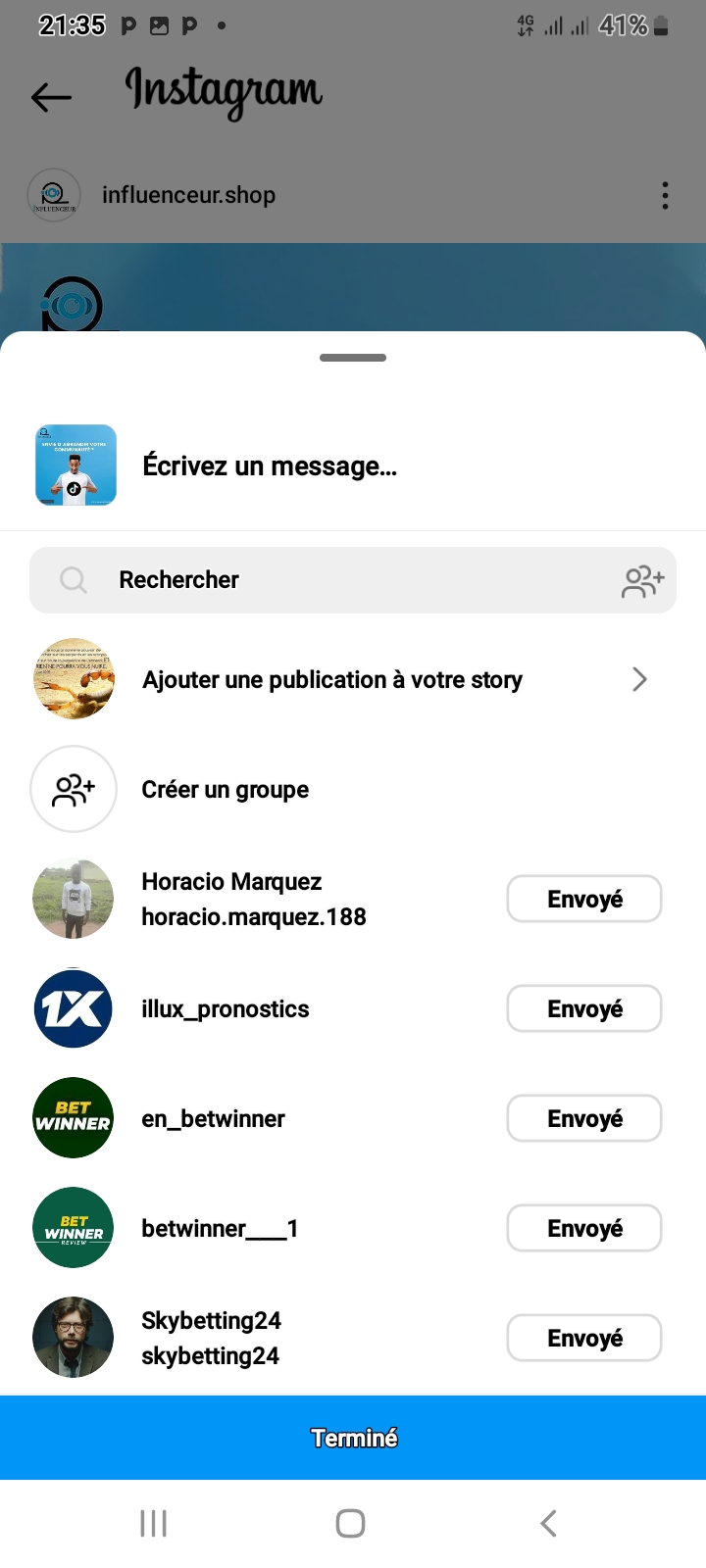The image size is (706, 1568).
Task: Go back using the top arrow
Action: pos(51,96)
